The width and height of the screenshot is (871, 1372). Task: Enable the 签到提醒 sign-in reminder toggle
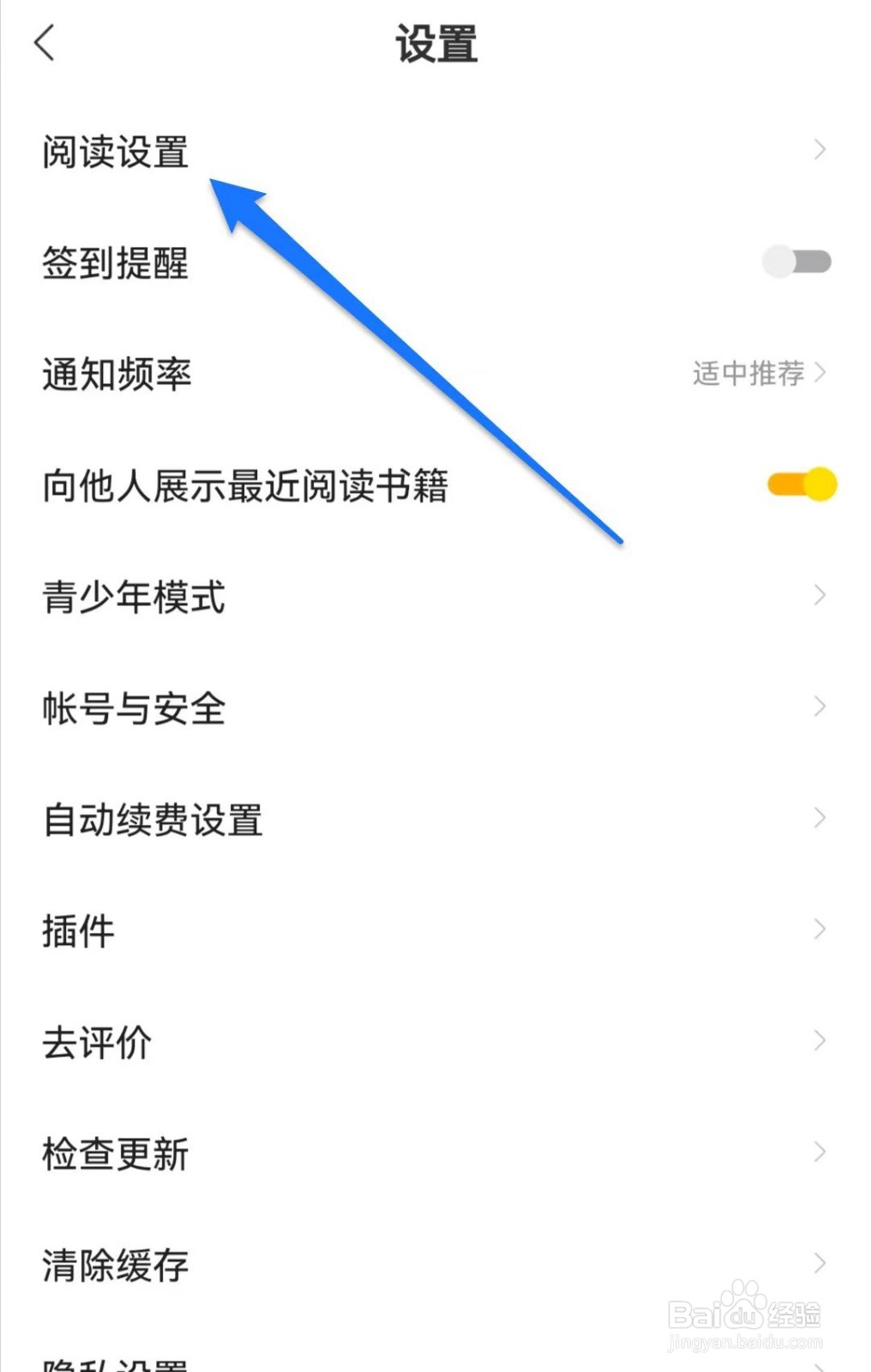click(799, 262)
